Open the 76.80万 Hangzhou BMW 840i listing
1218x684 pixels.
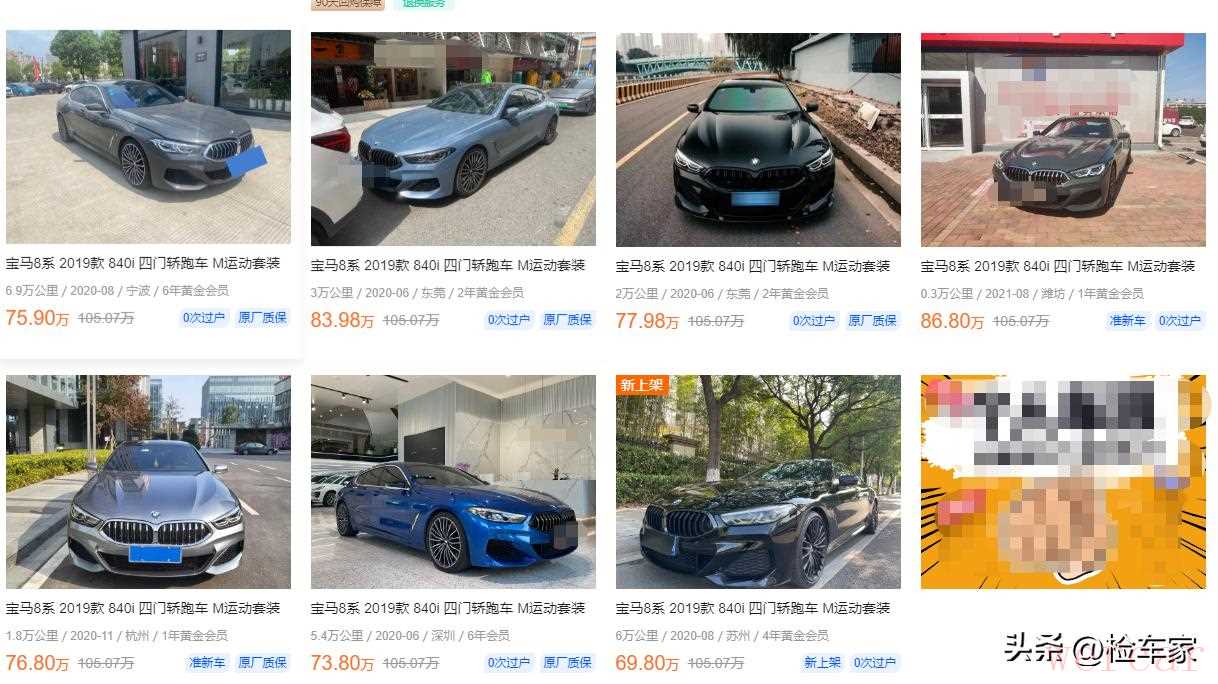coord(148,482)
